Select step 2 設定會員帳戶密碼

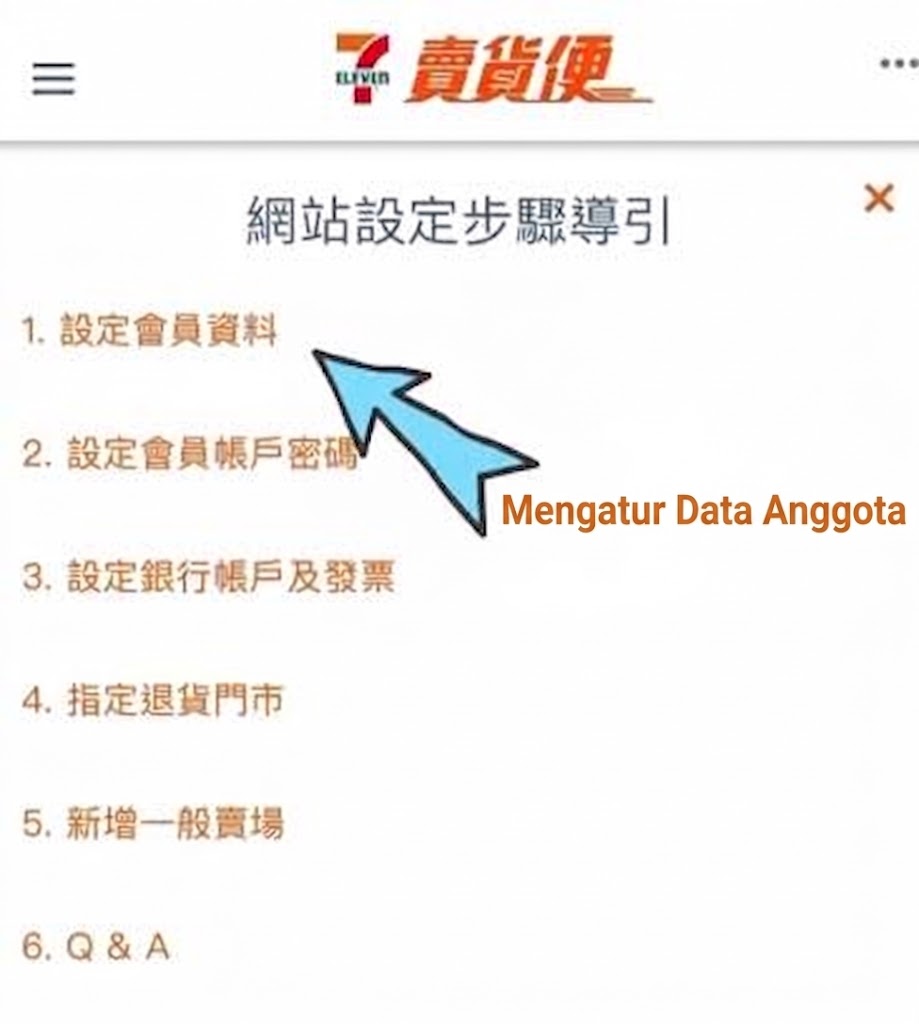click(190, 453)
